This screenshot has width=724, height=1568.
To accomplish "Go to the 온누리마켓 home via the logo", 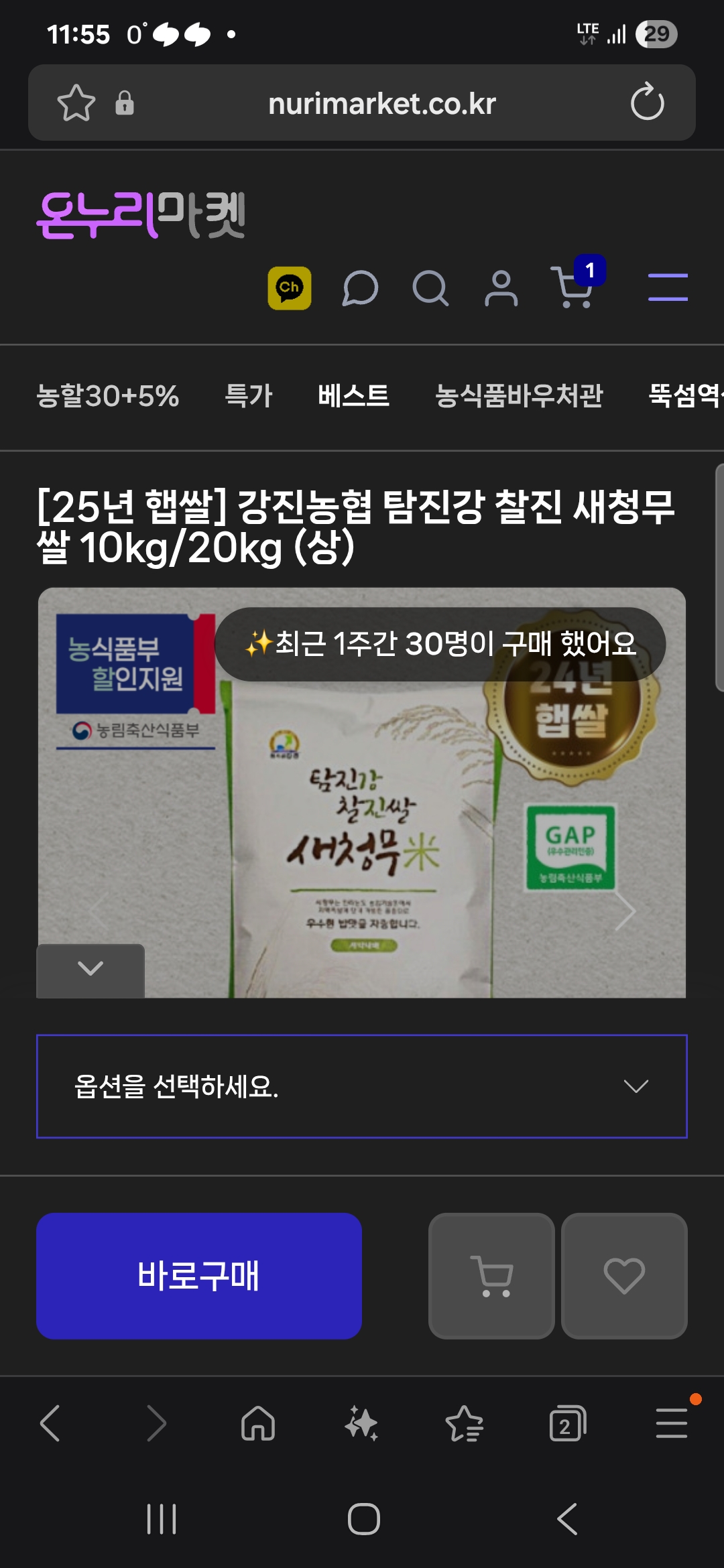I will pyautogui.click(x=141, y=215).
